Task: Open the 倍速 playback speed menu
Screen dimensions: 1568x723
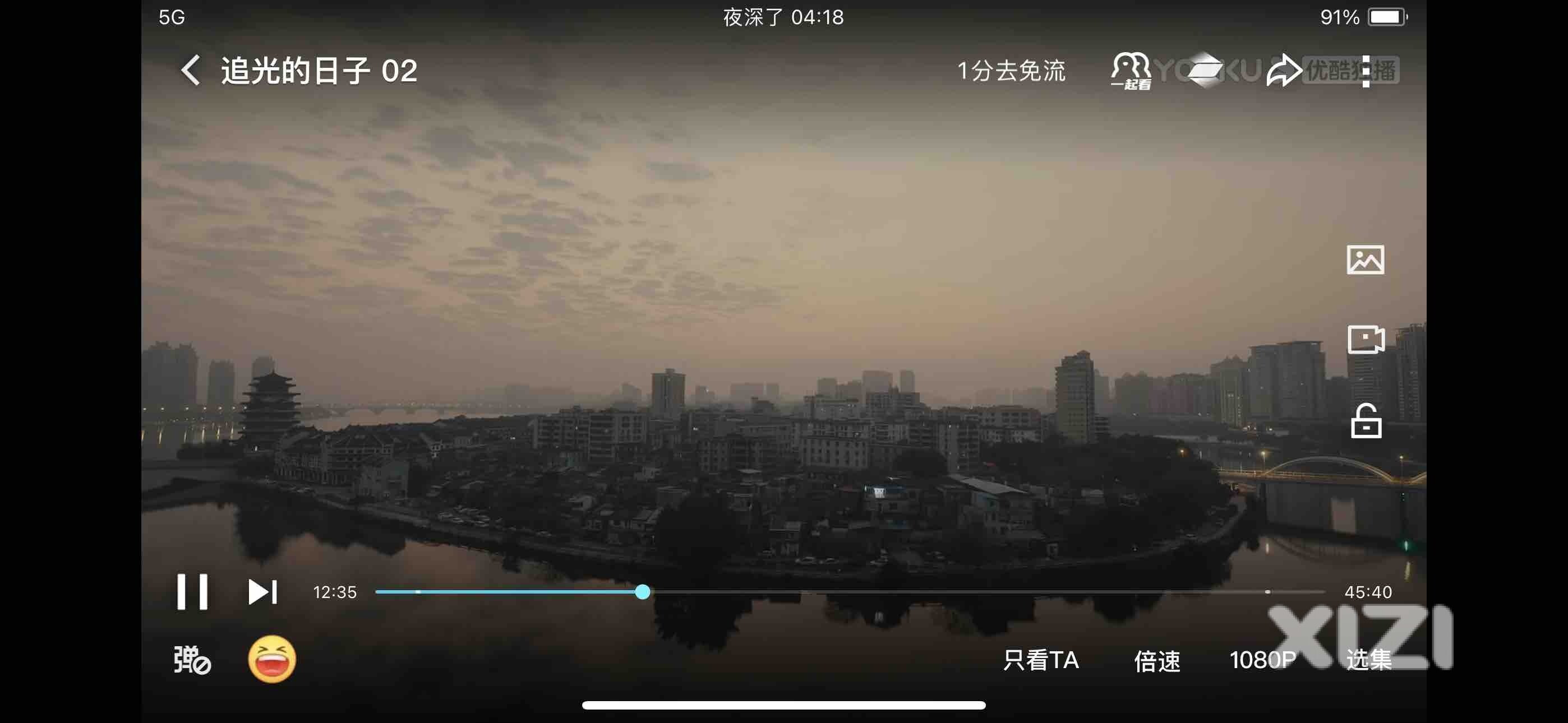Action: 1156,660
